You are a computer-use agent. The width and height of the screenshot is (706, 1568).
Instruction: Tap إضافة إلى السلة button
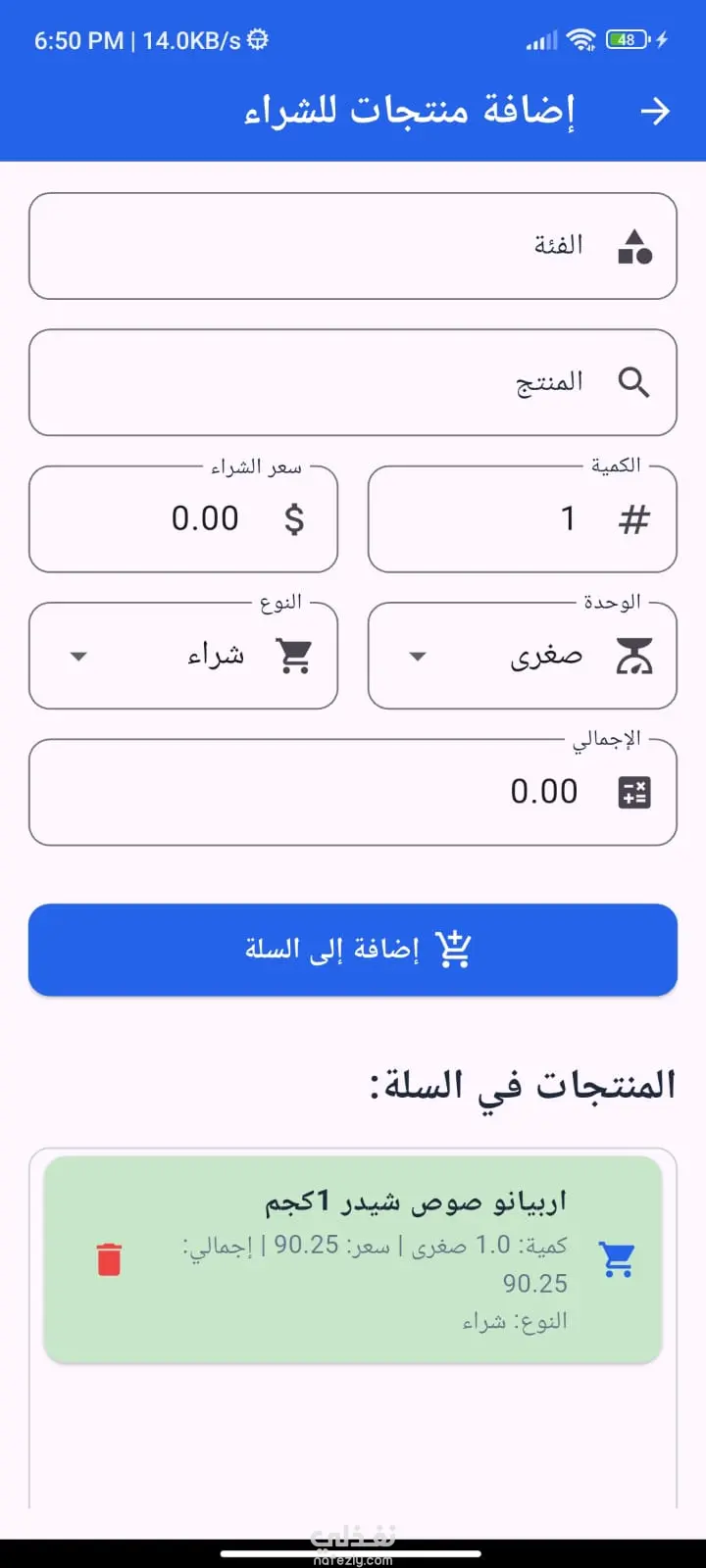[353, 950]
